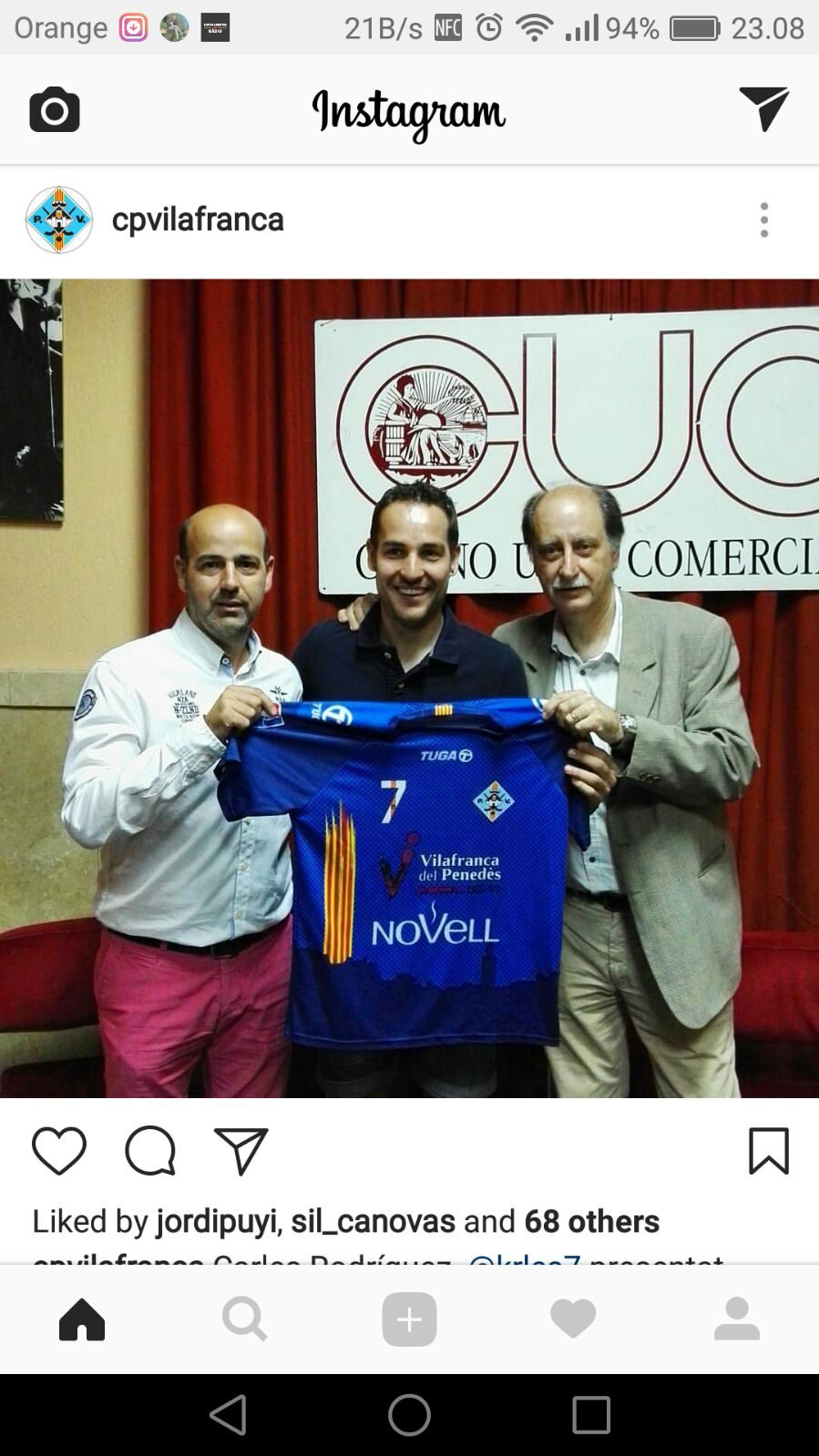Bookmark the cpvilafranca post

tap(768, 1151)
